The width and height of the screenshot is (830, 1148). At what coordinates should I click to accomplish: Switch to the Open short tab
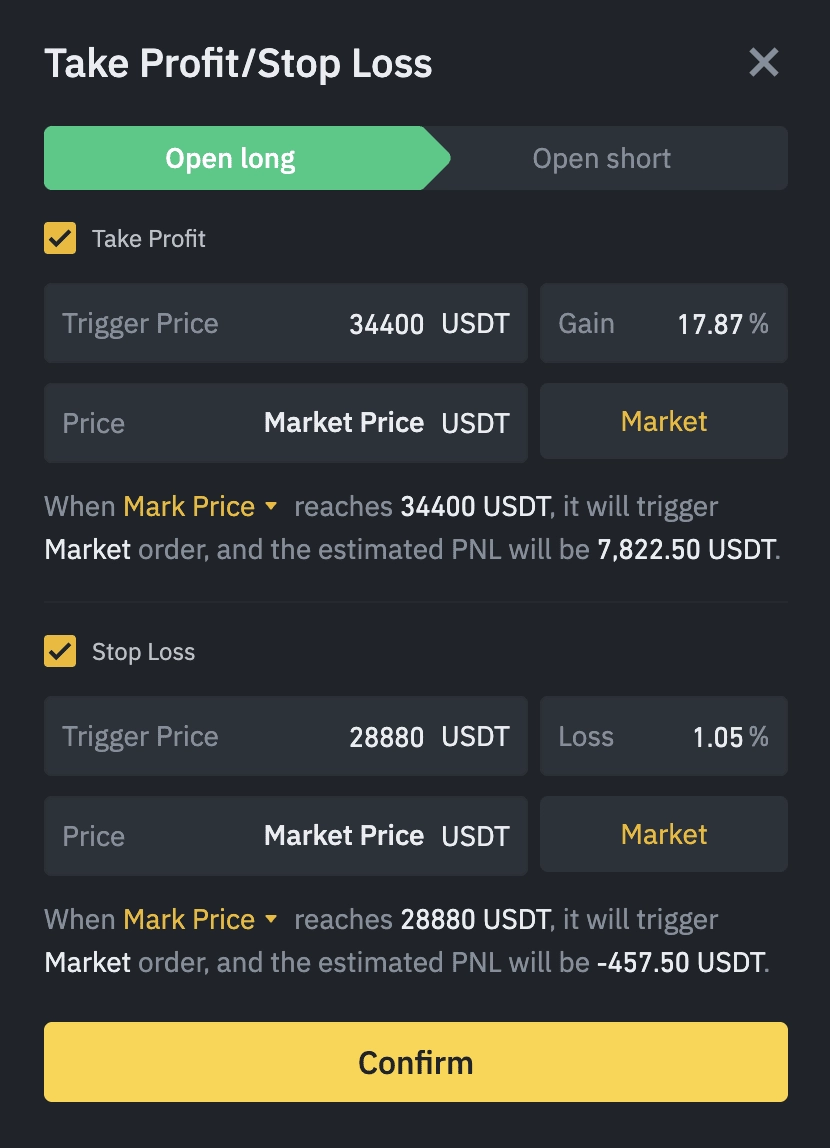click(602, 158)
